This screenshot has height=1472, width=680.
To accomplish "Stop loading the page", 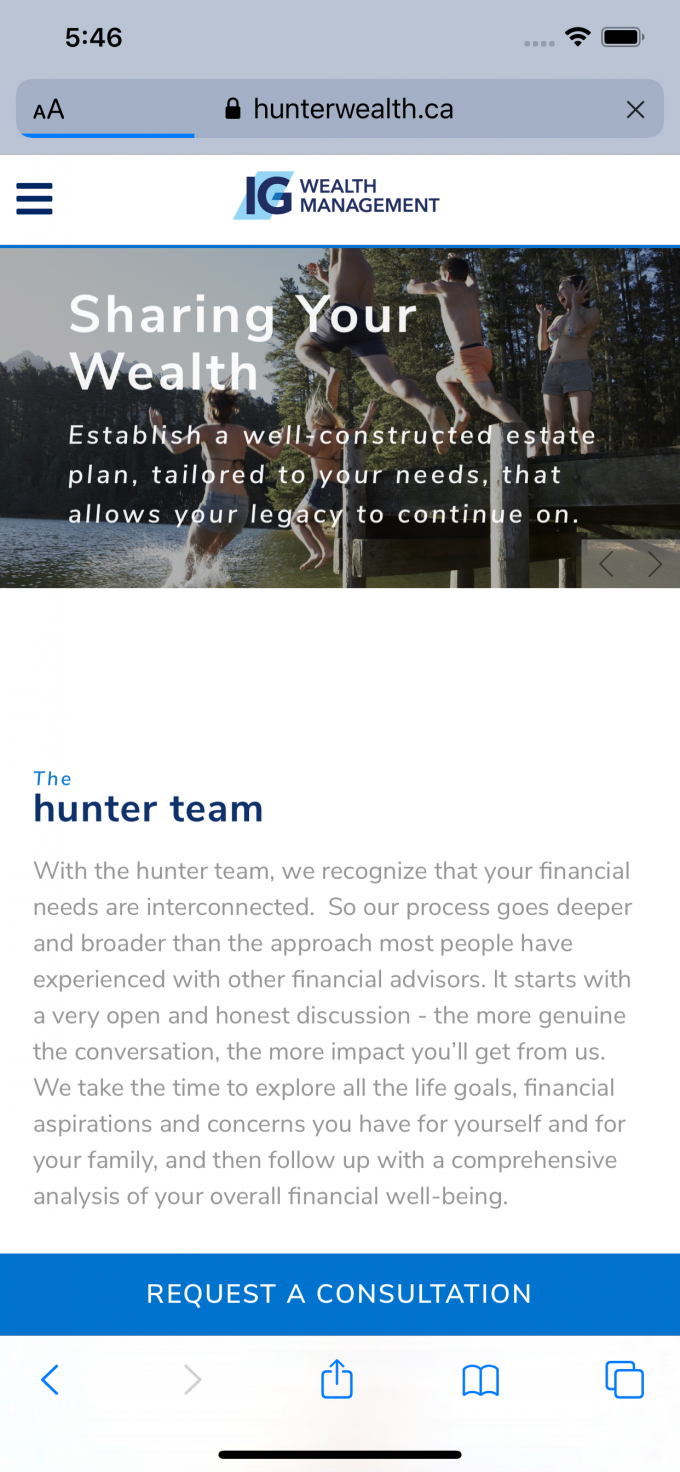I will [x=635, y=109].
